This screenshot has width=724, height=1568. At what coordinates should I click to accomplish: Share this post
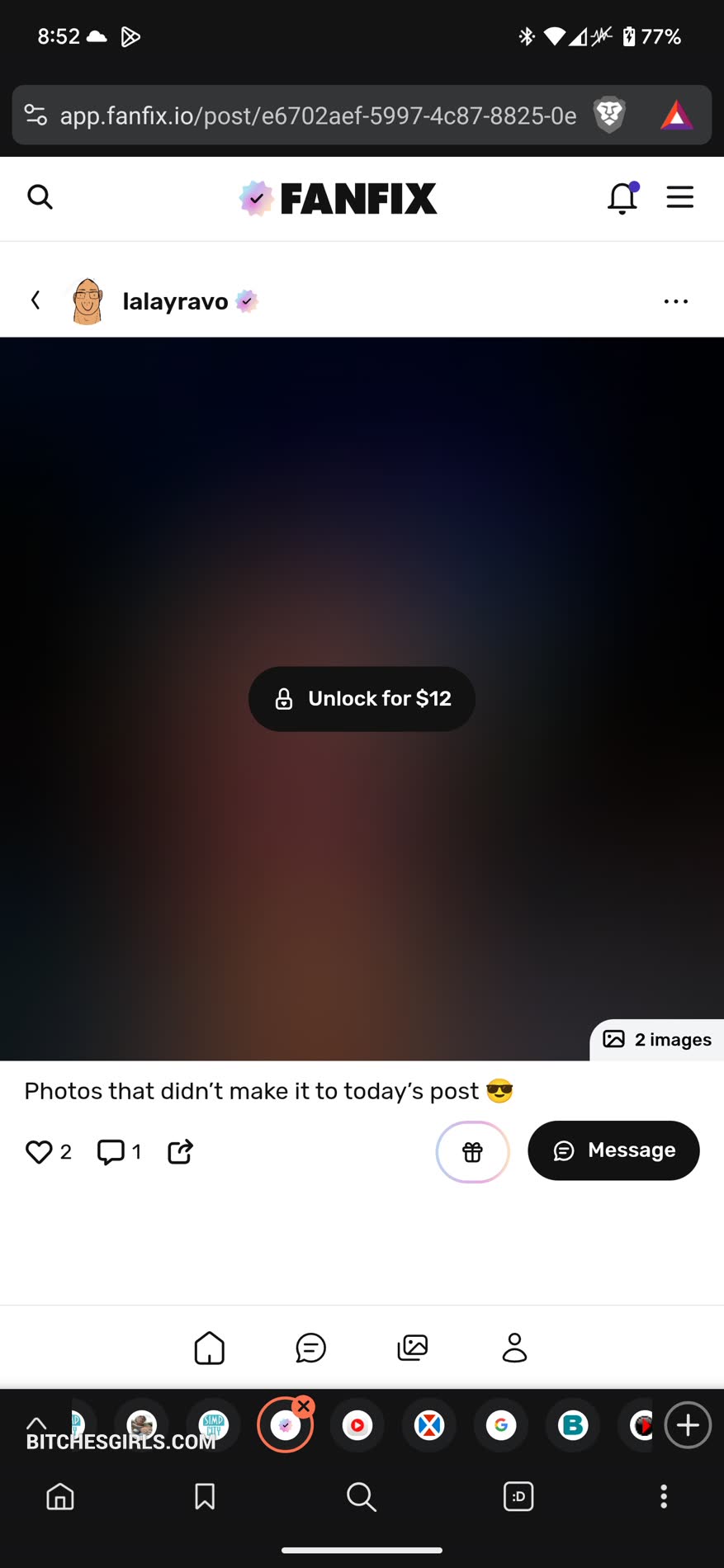180,1151
